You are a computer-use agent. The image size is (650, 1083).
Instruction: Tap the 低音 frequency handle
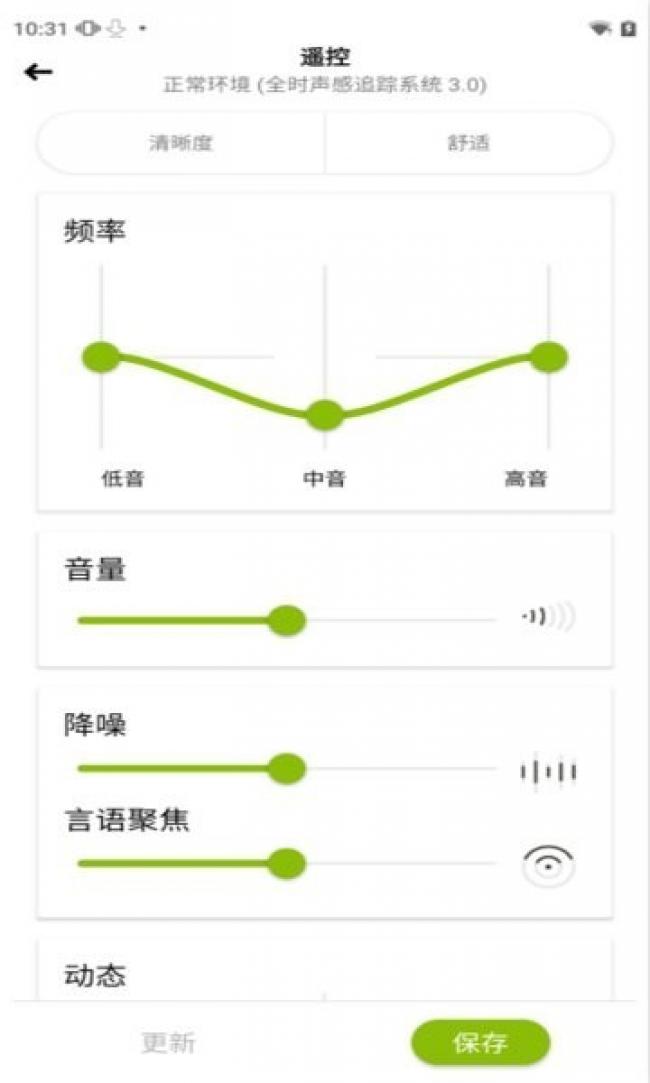pos(102,357)
